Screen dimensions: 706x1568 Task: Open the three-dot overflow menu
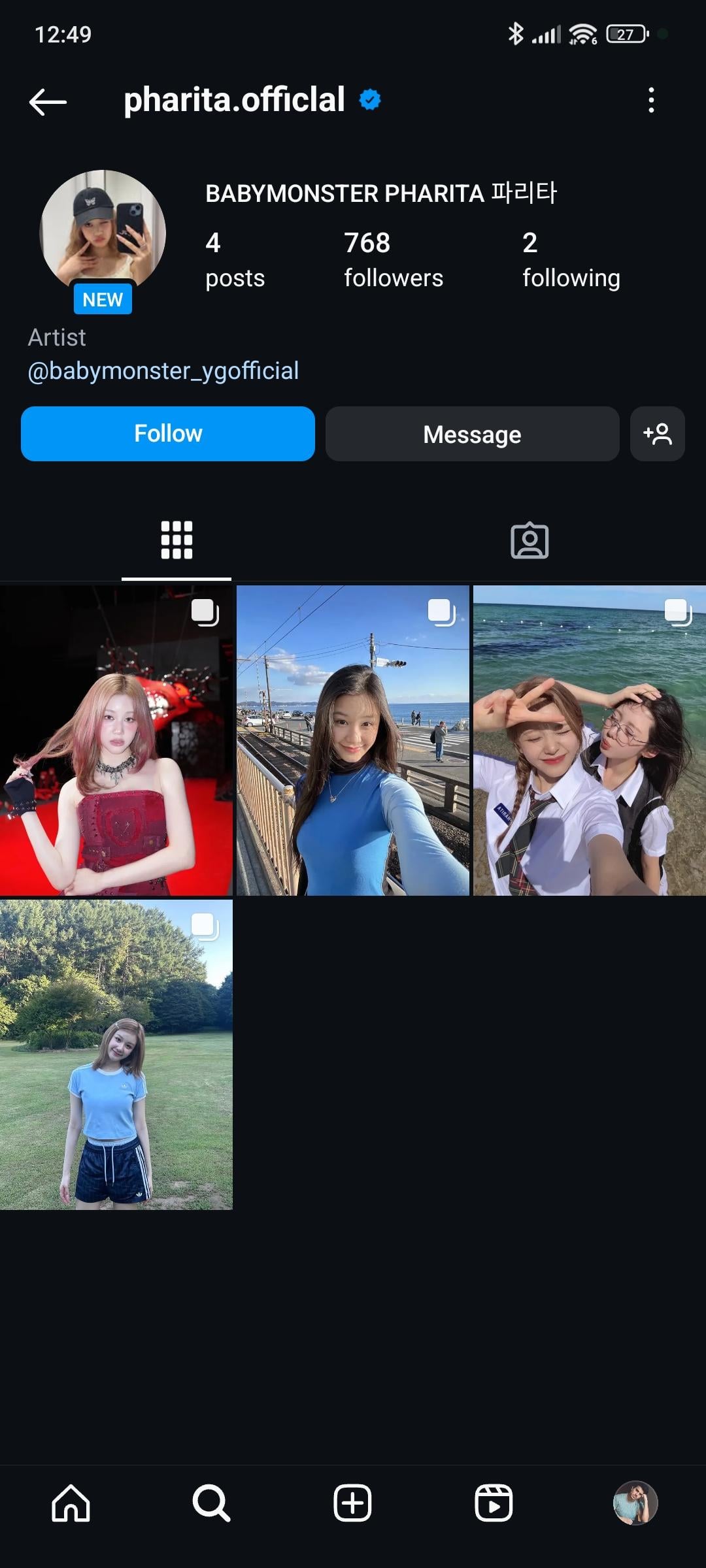(x=650, y=100)
